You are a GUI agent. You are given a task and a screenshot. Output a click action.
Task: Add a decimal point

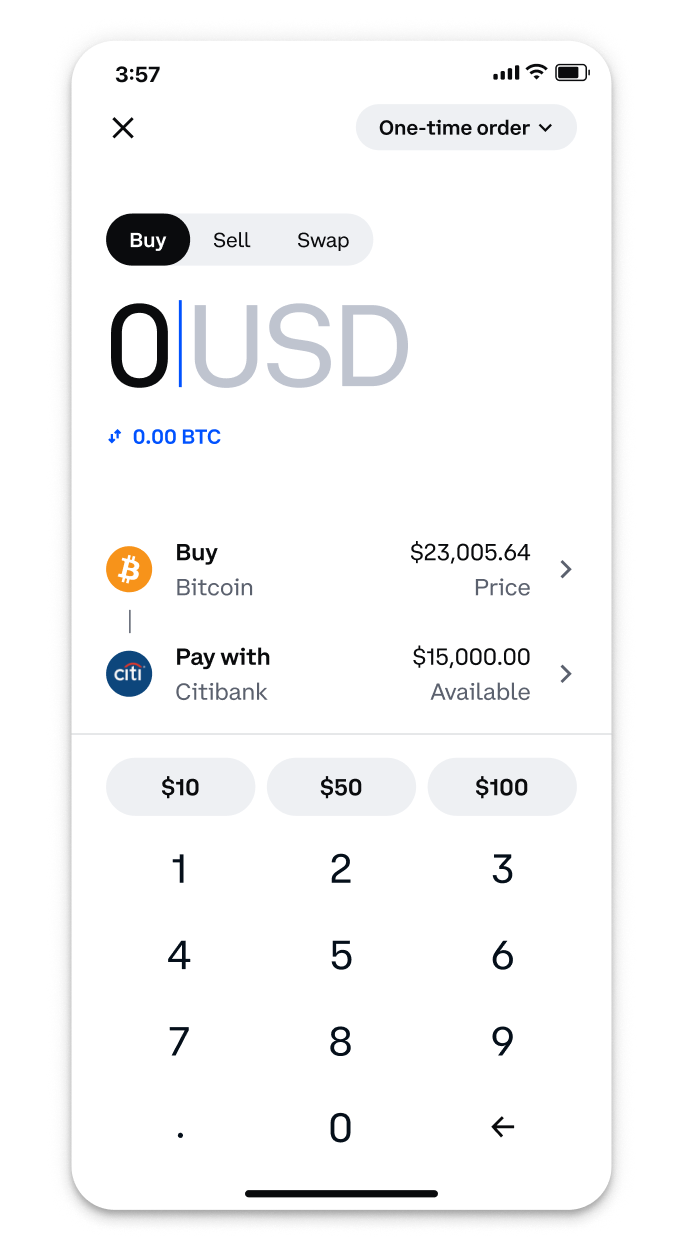(x=180, y=1128)
